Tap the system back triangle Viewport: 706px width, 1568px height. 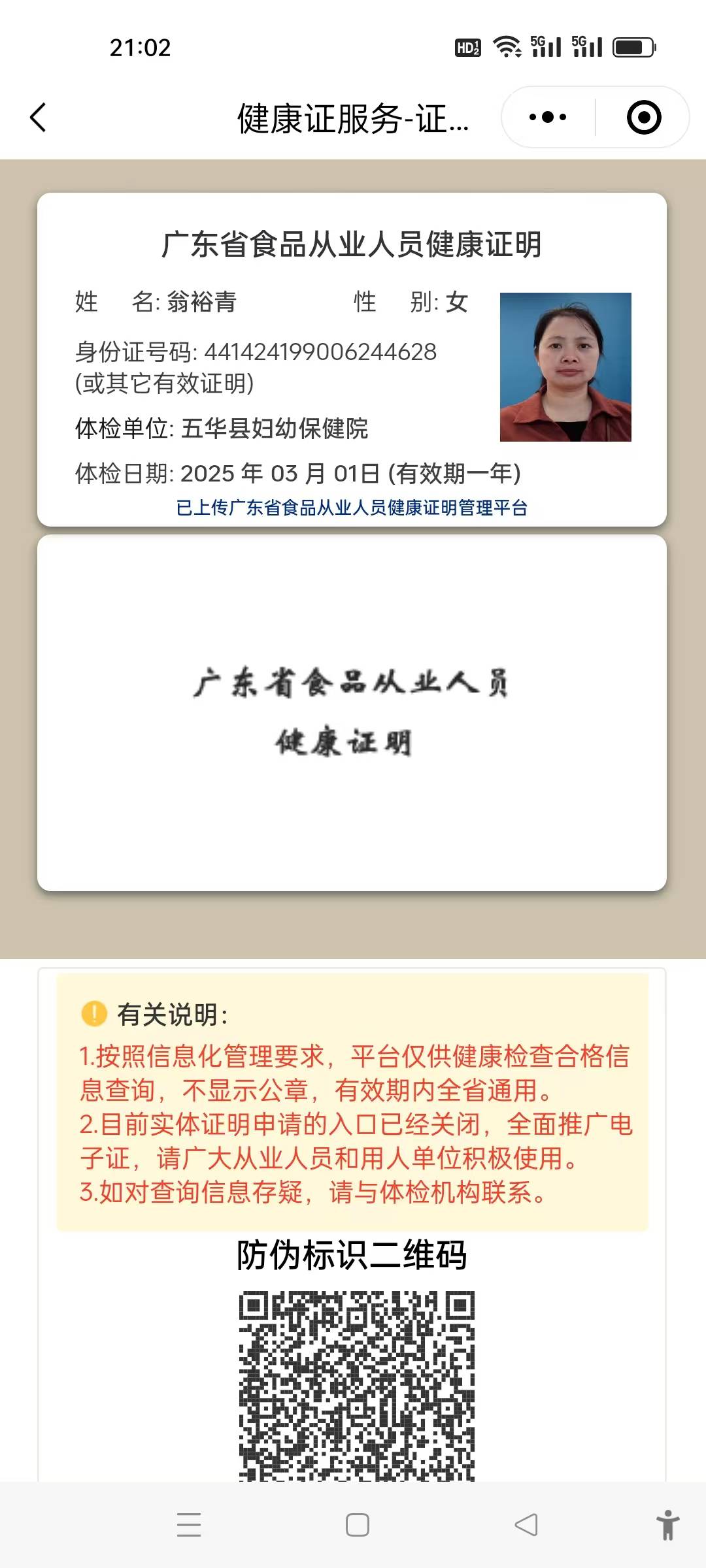[526, 1524]
